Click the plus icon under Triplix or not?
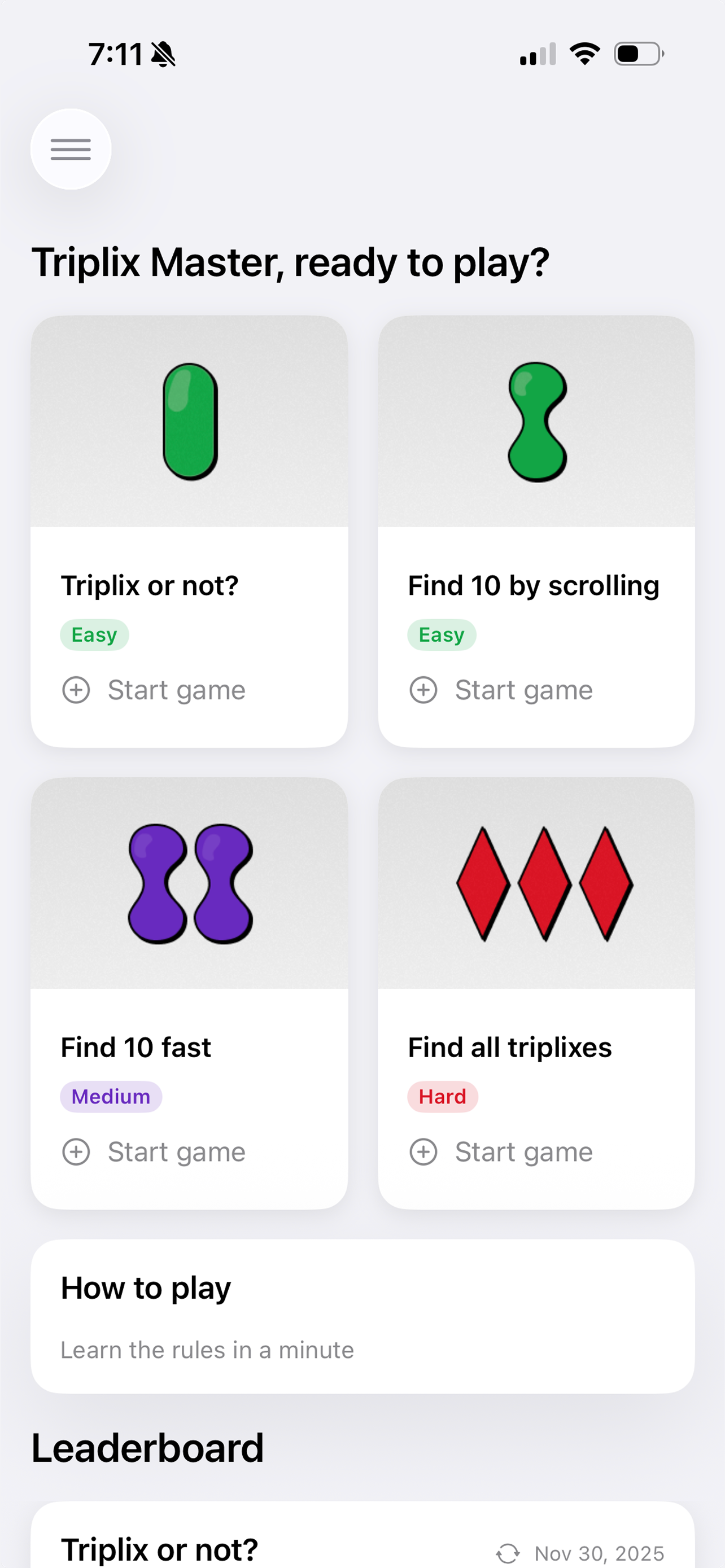The image size is (725, 1568). (76, 690)
